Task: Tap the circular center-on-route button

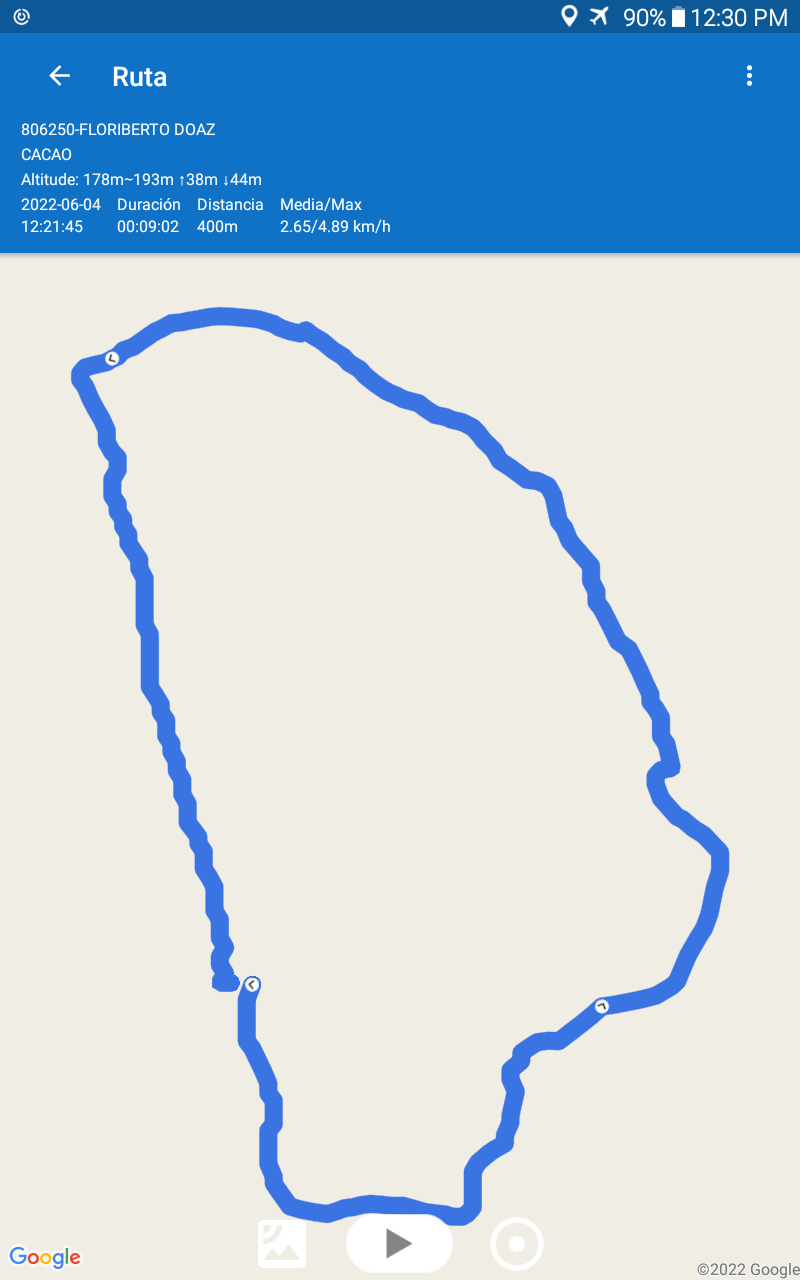Action: (517, 1244)
